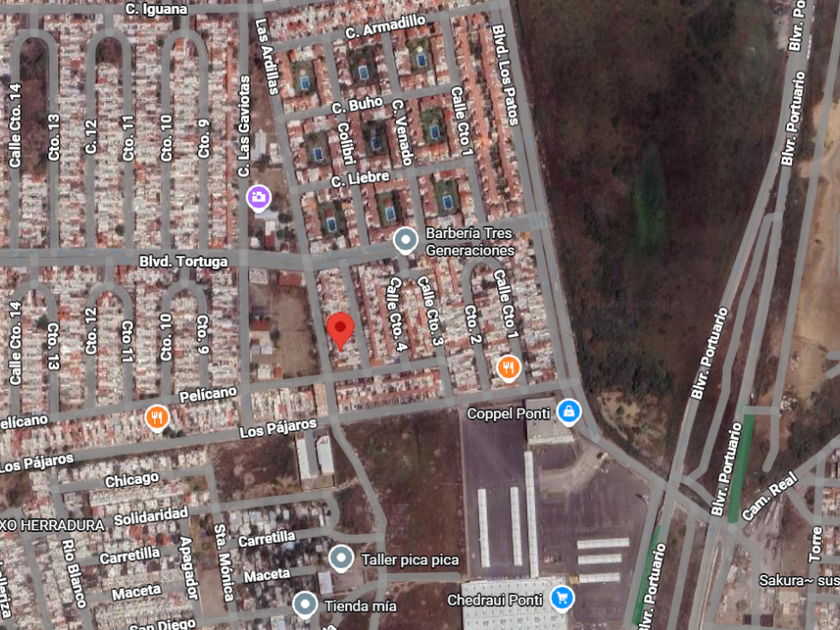Open the restaurant marker near Calle Cto 1

pos(508,369)
